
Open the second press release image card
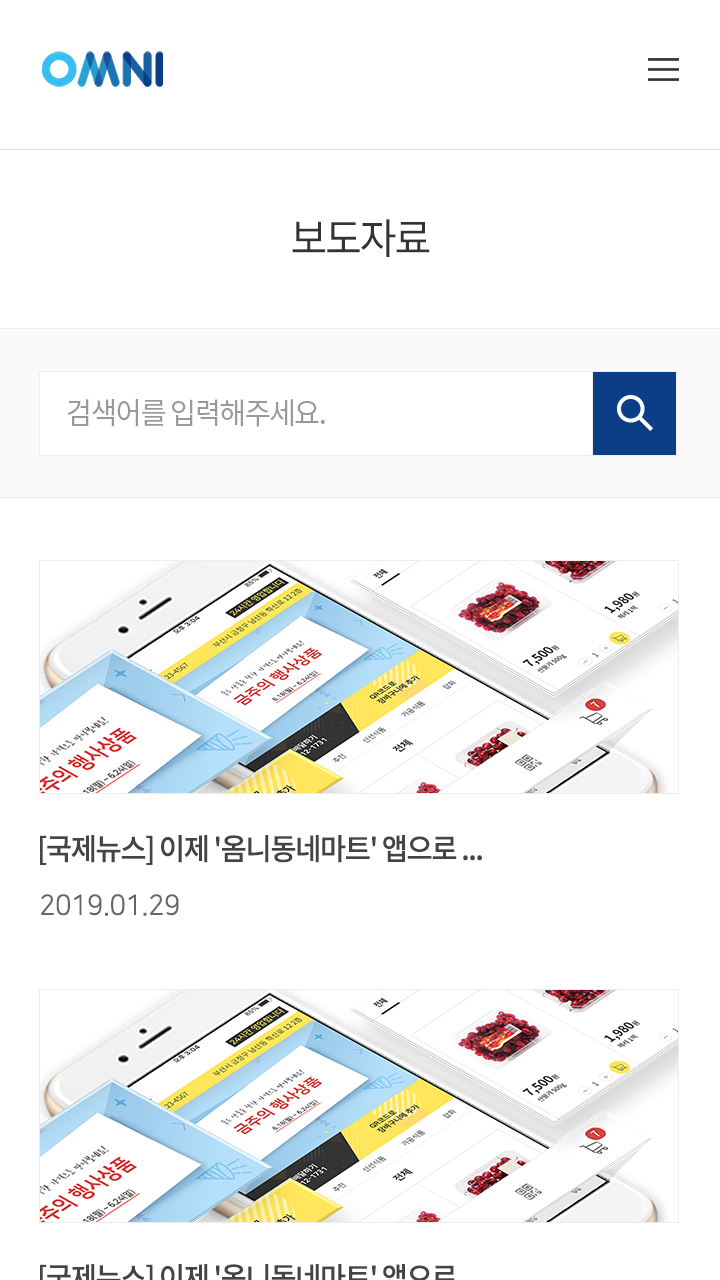tap(359, 1105)
